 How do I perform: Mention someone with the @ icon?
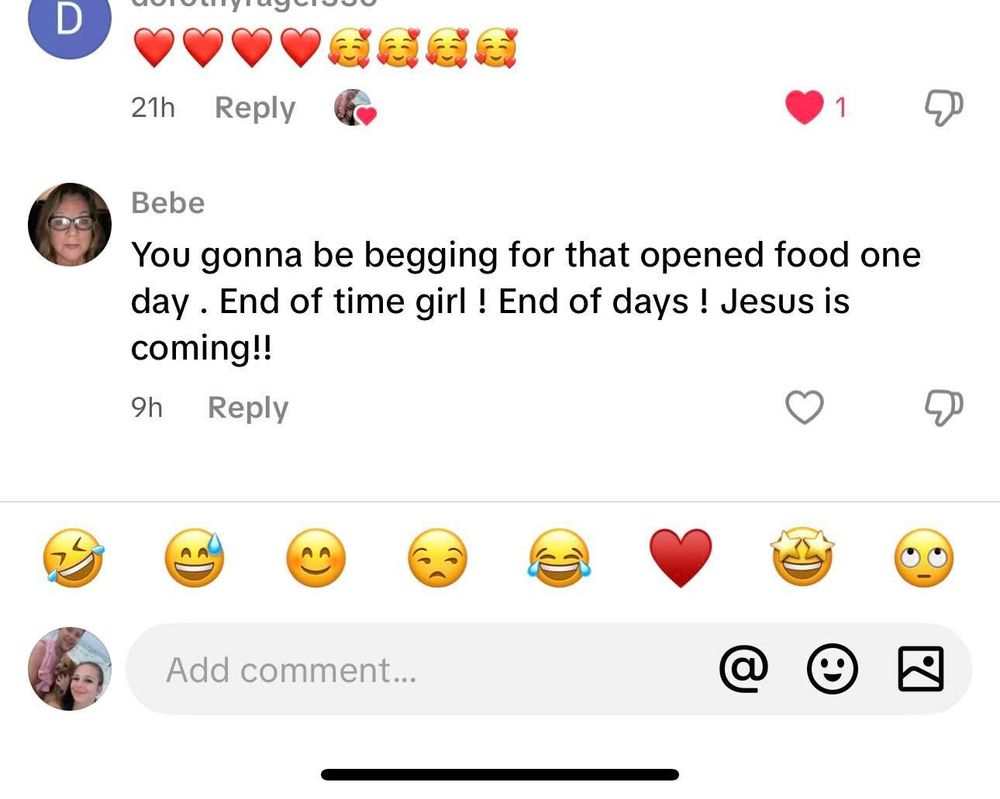coord(743,668)
